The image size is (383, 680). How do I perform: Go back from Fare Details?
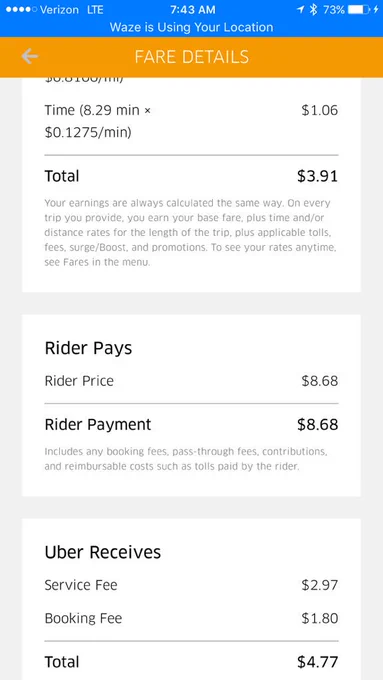click(29, 56)
